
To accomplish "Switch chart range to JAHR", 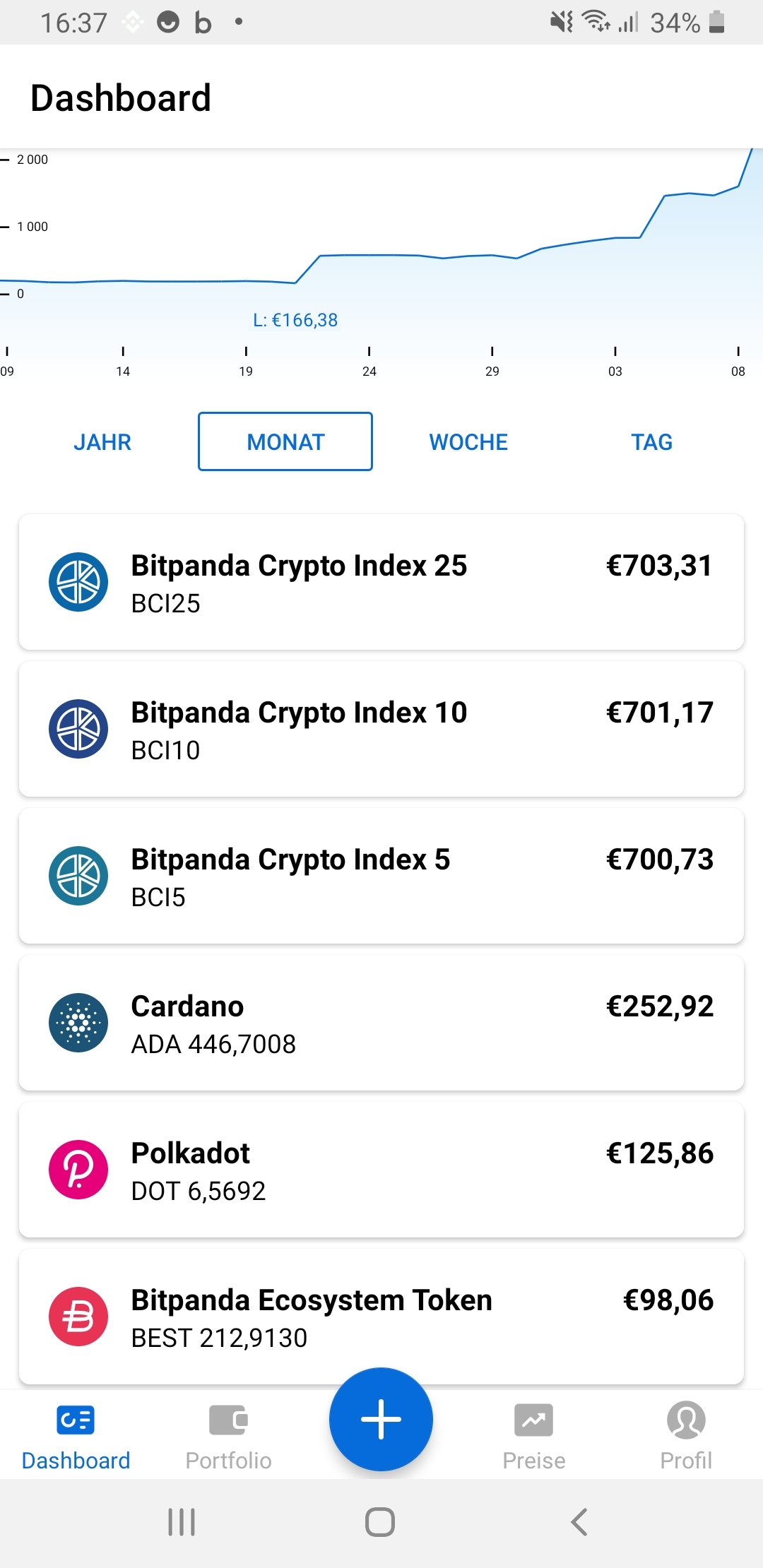I will 102,442.
